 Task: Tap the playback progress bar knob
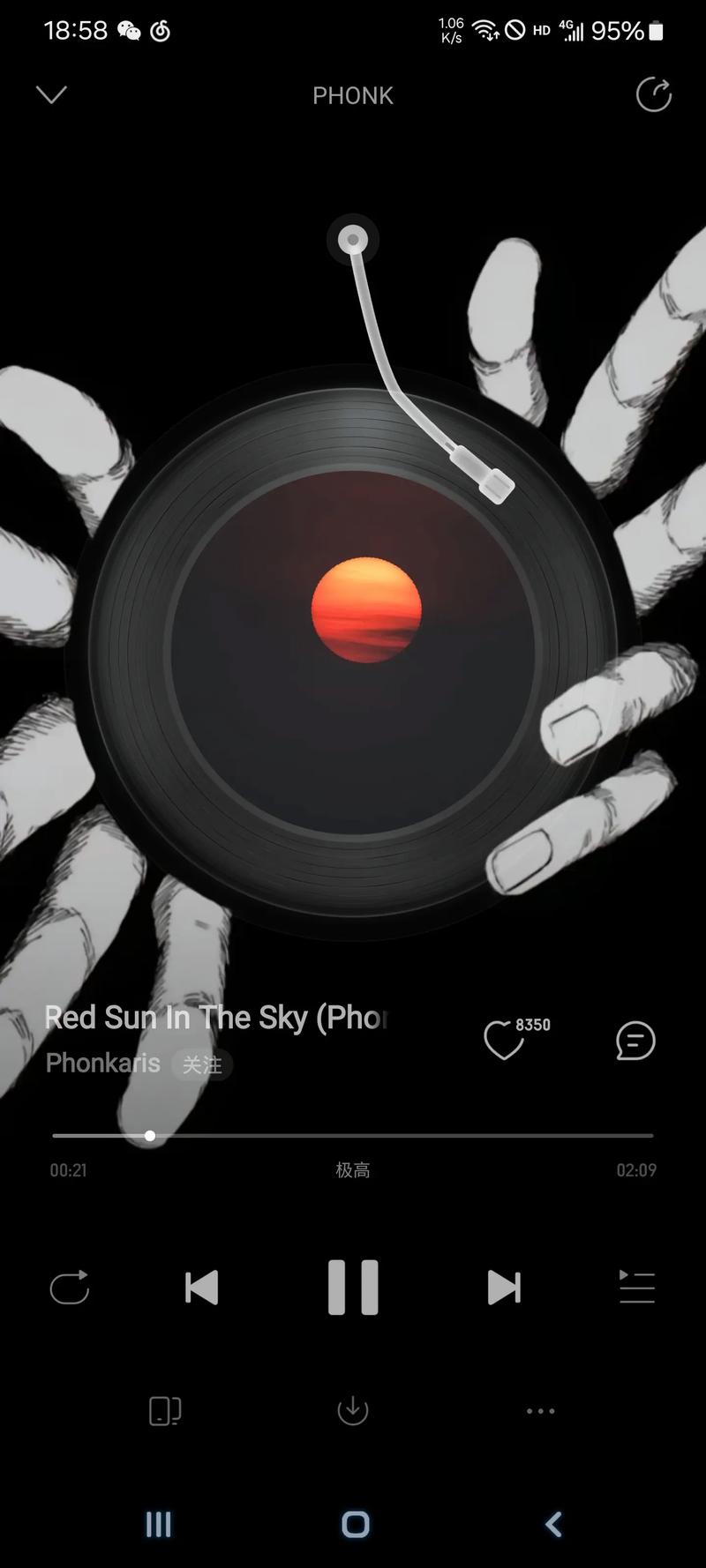click(x=150, y=1136)
